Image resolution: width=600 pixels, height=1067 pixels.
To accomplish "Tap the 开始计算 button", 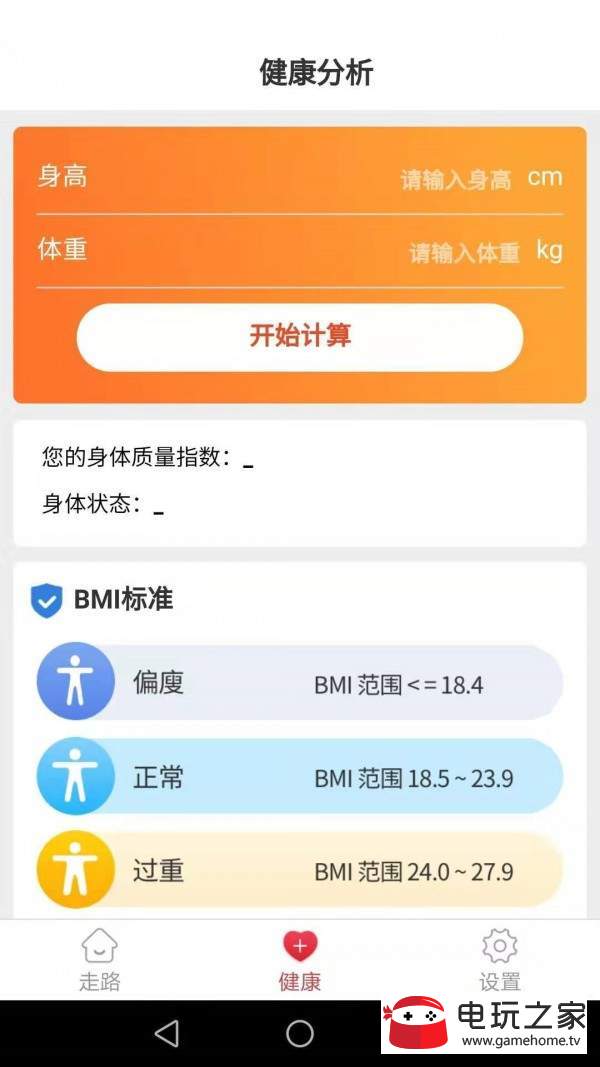I will 300,337.
